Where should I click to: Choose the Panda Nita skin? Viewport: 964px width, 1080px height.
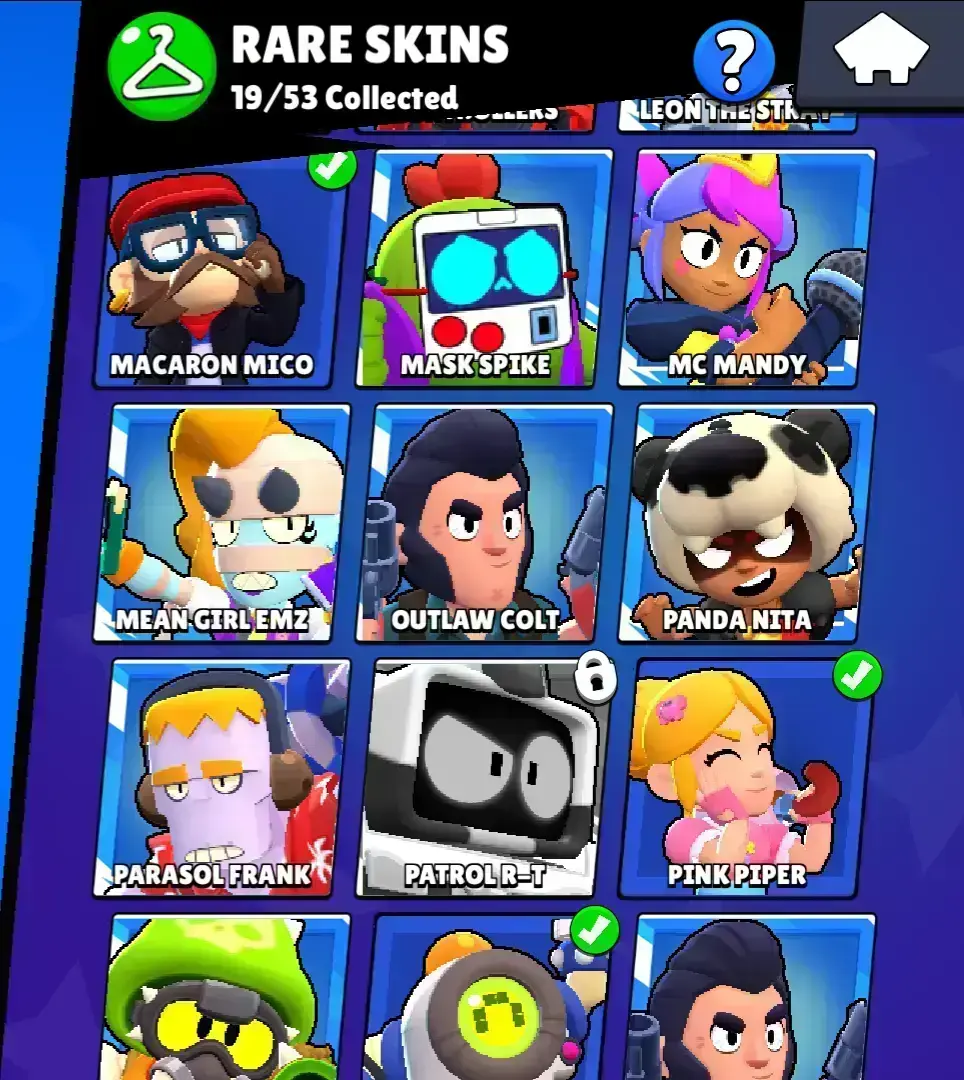[746, 522]
